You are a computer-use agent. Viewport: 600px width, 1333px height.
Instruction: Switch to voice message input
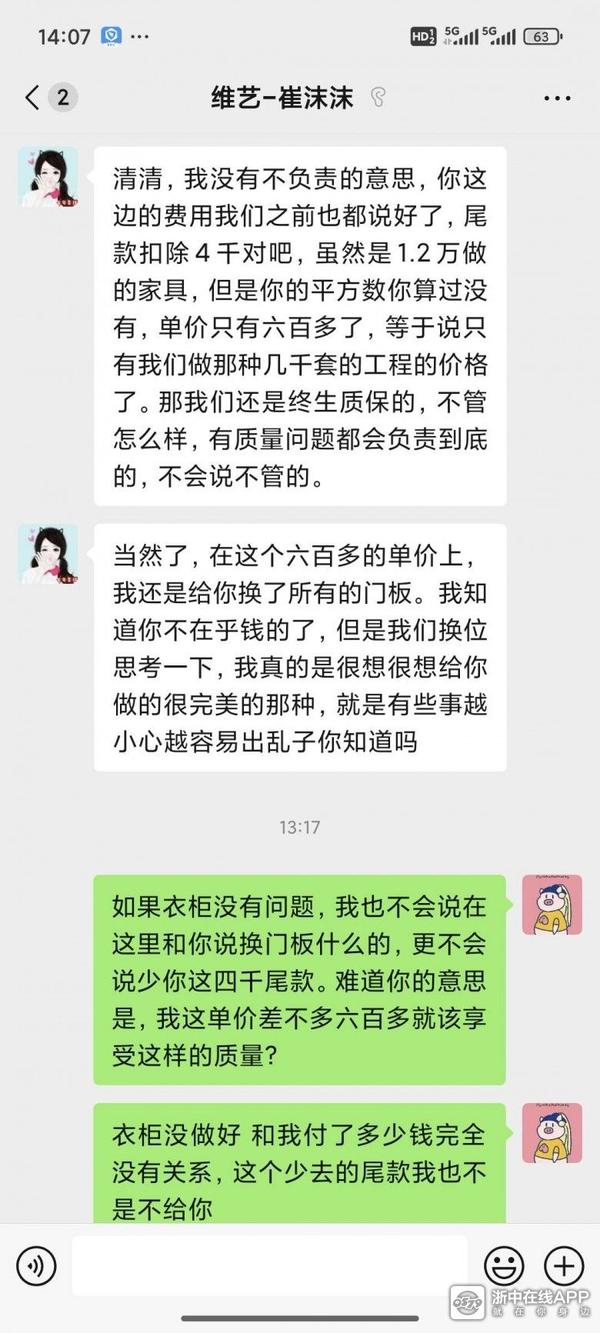pyautogui.click(x=37, y=1266)
